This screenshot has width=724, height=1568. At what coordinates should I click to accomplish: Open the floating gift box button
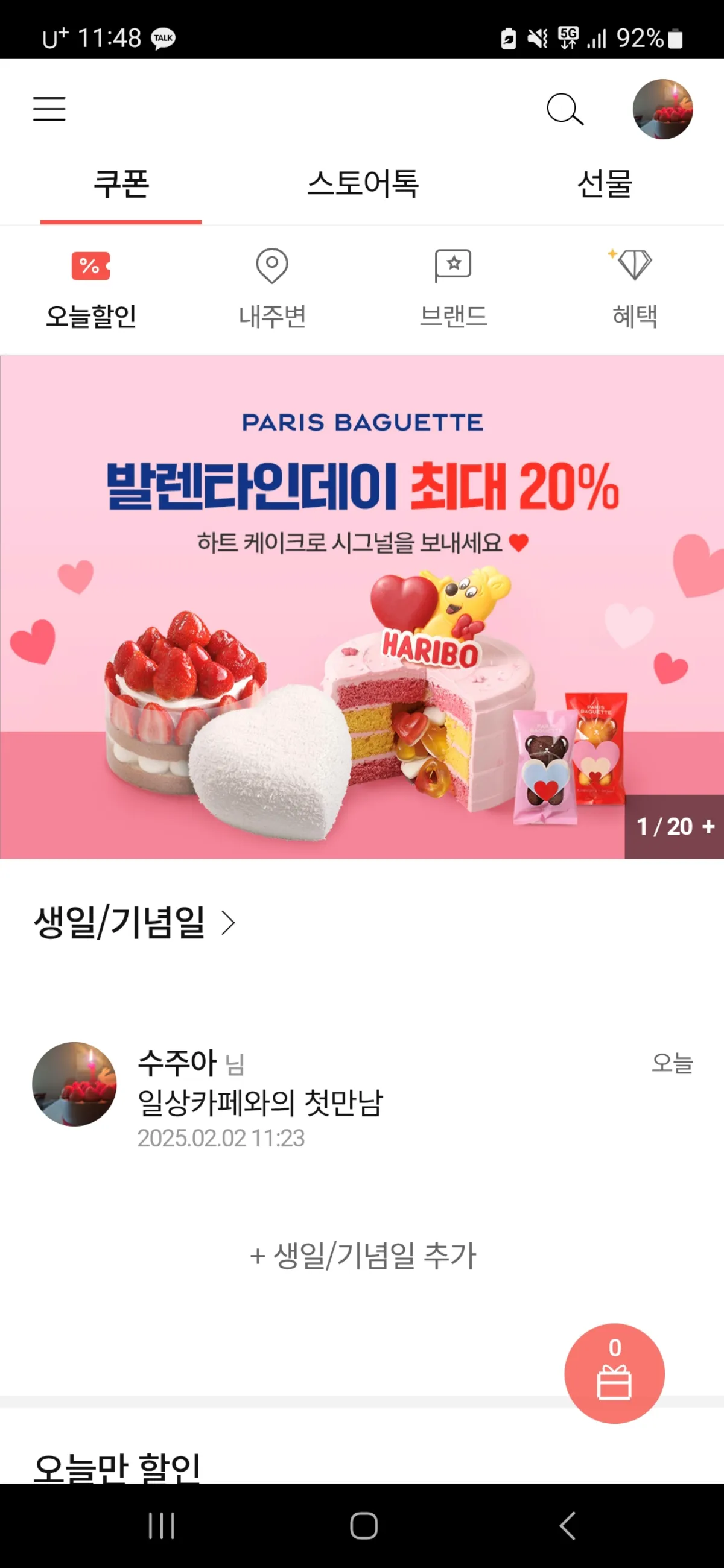[x=614, y=1373]
